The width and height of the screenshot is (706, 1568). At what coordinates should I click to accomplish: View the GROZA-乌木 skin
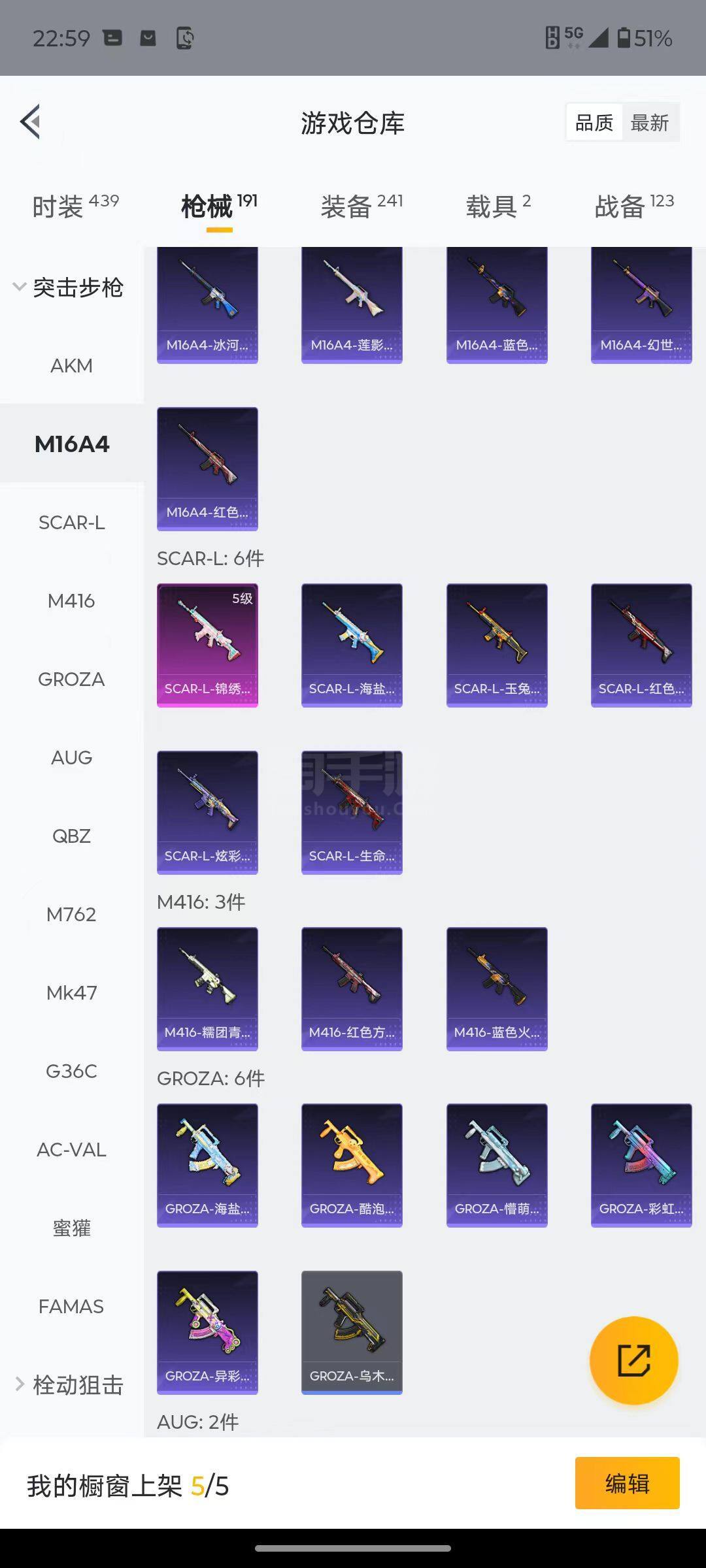tap(352, 1332)
